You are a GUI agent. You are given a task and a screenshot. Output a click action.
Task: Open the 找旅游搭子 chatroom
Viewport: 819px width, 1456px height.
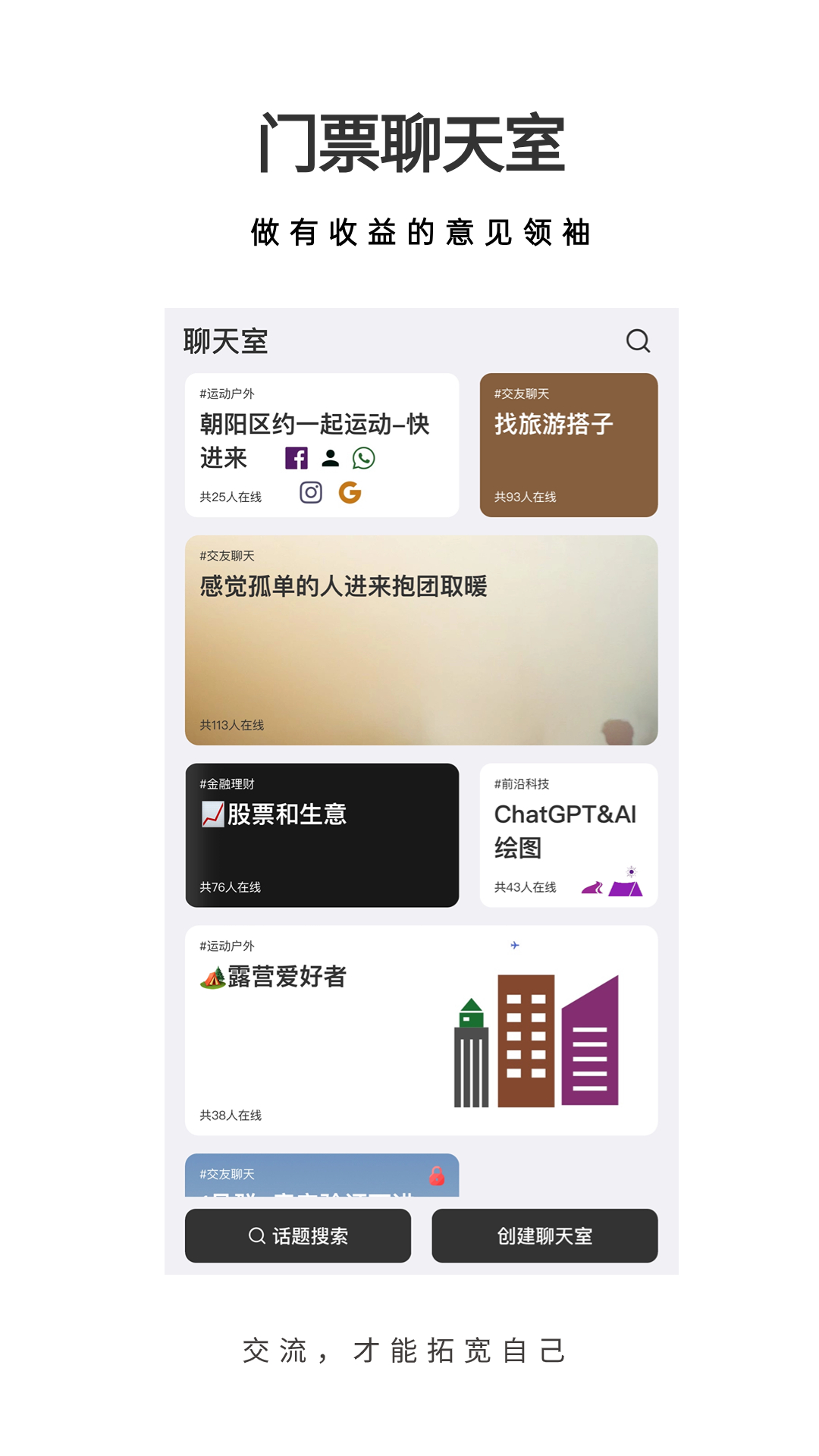click(569, 443)
